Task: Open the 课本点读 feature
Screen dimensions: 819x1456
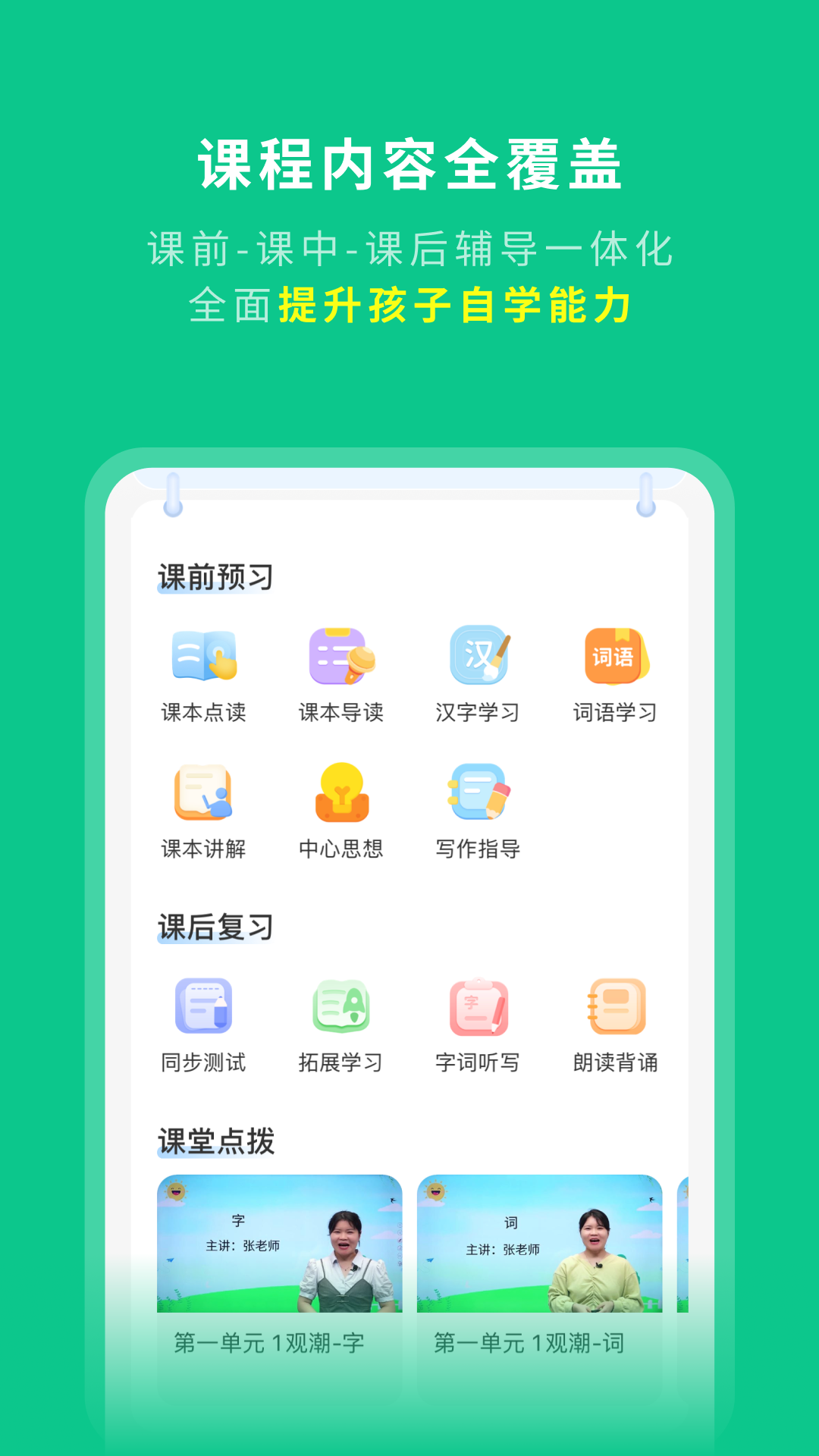Action: (x=202, y=667)
